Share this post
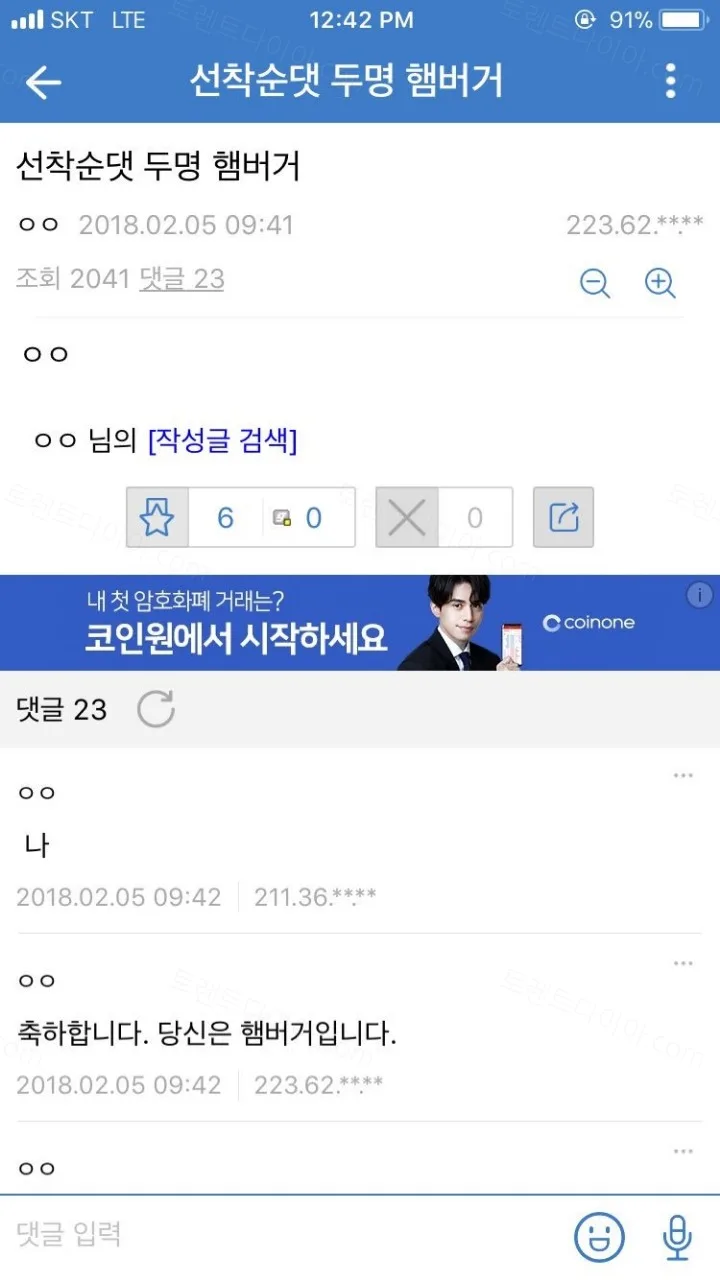This screenshot has height=1280, width=720. 564,517
